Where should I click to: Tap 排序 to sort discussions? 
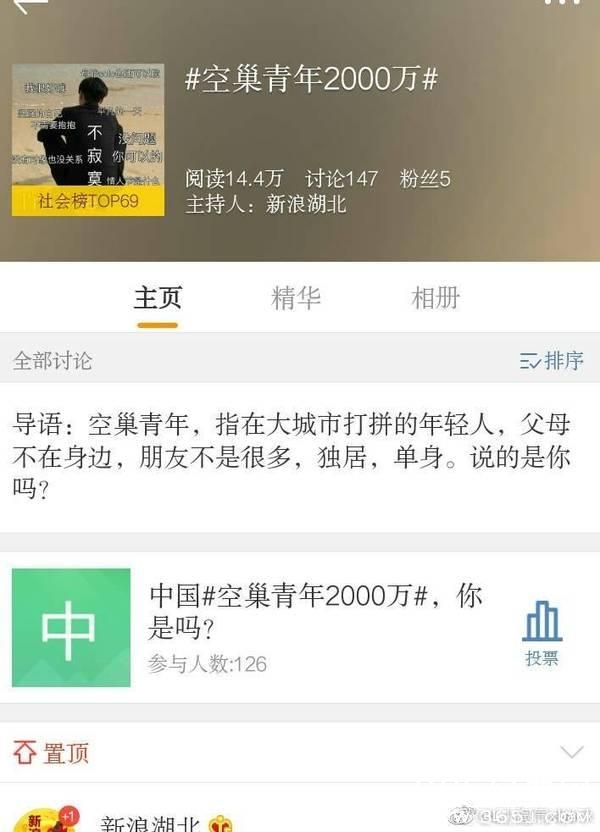coord(552,361)
